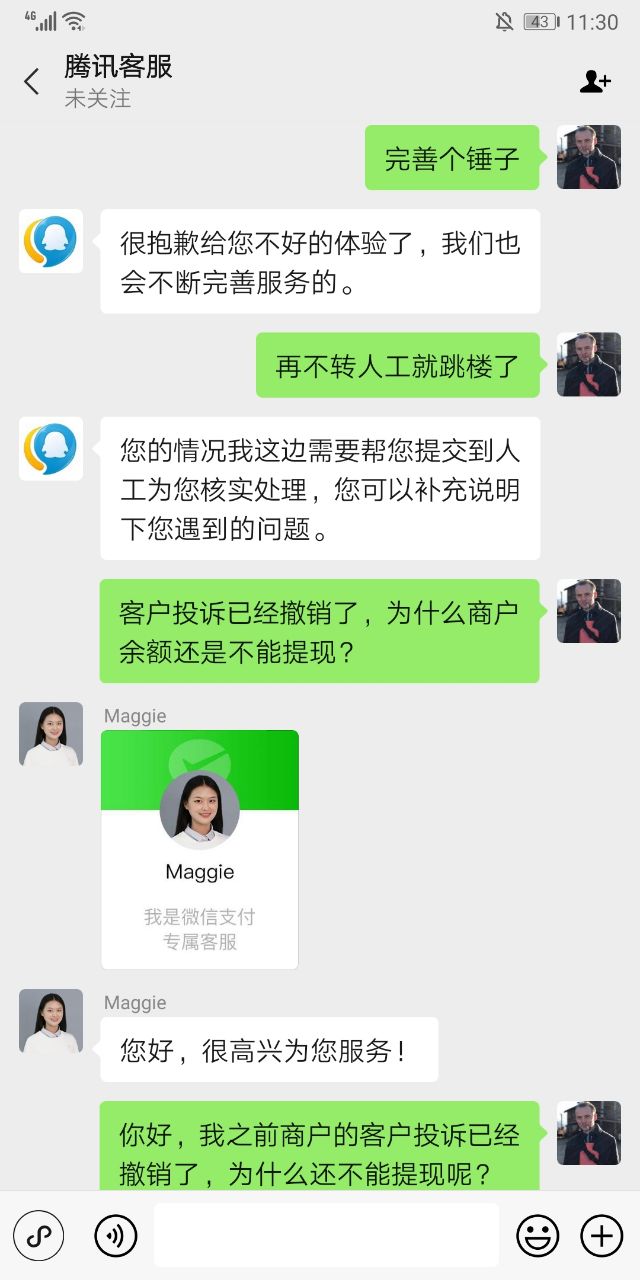Open the emoji picker
This screenshot has height=1280, width=640.
(537, 1237)
